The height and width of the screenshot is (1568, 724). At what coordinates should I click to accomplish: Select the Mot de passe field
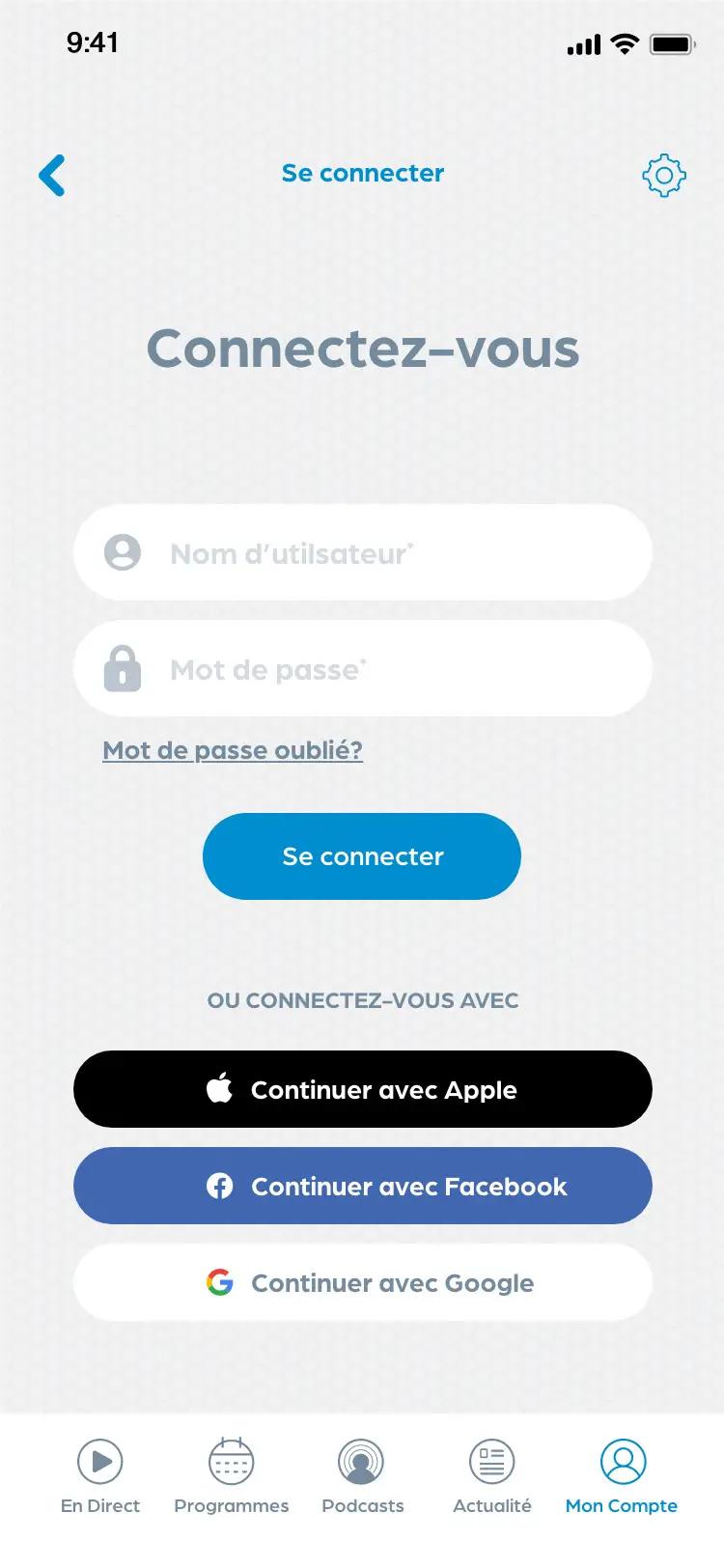tap(363, 669)
